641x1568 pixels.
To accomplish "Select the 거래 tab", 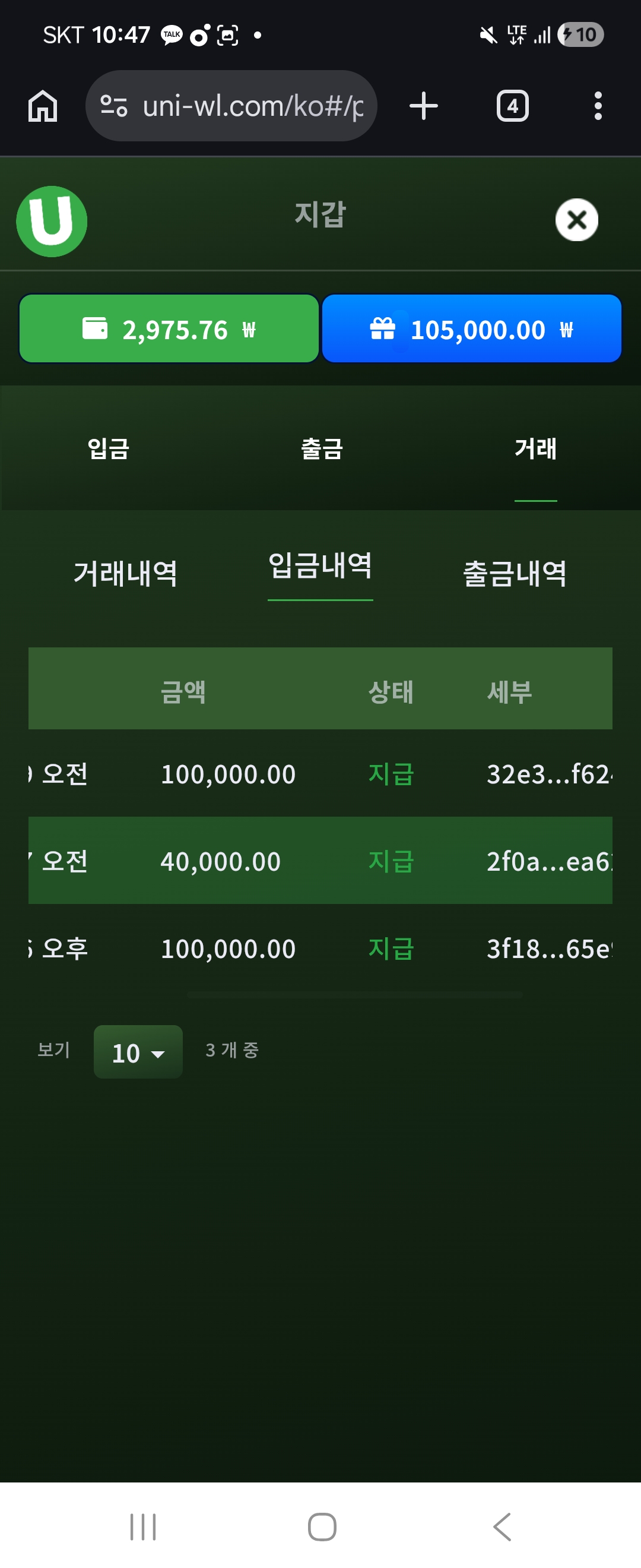I will point(535,448).
